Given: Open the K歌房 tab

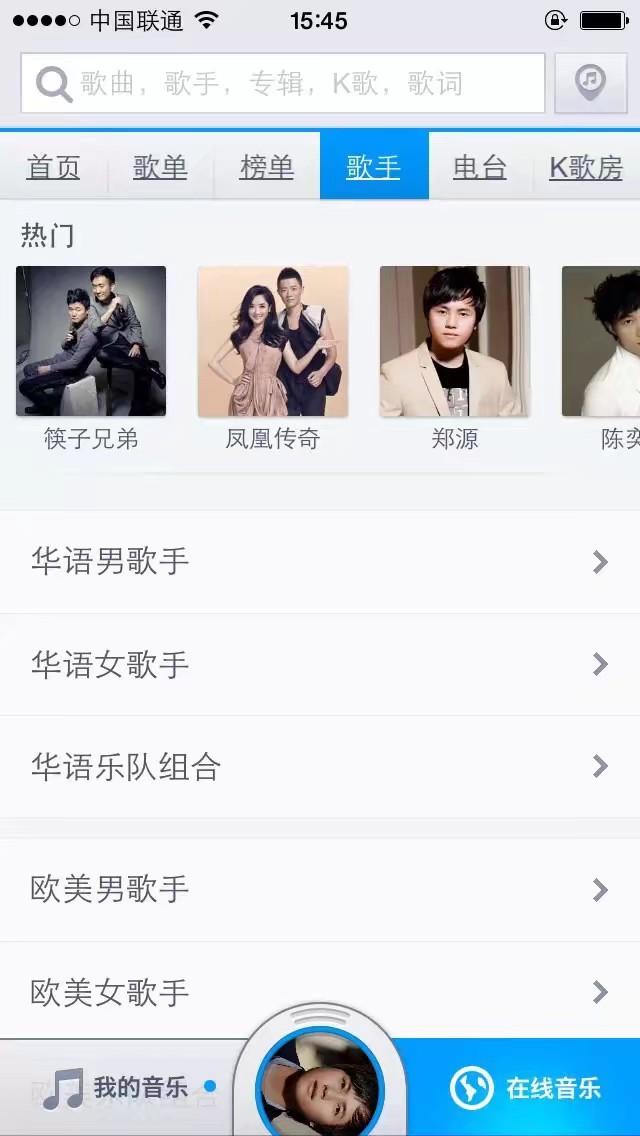Looking at the screenshot, I should click(586, 167).
